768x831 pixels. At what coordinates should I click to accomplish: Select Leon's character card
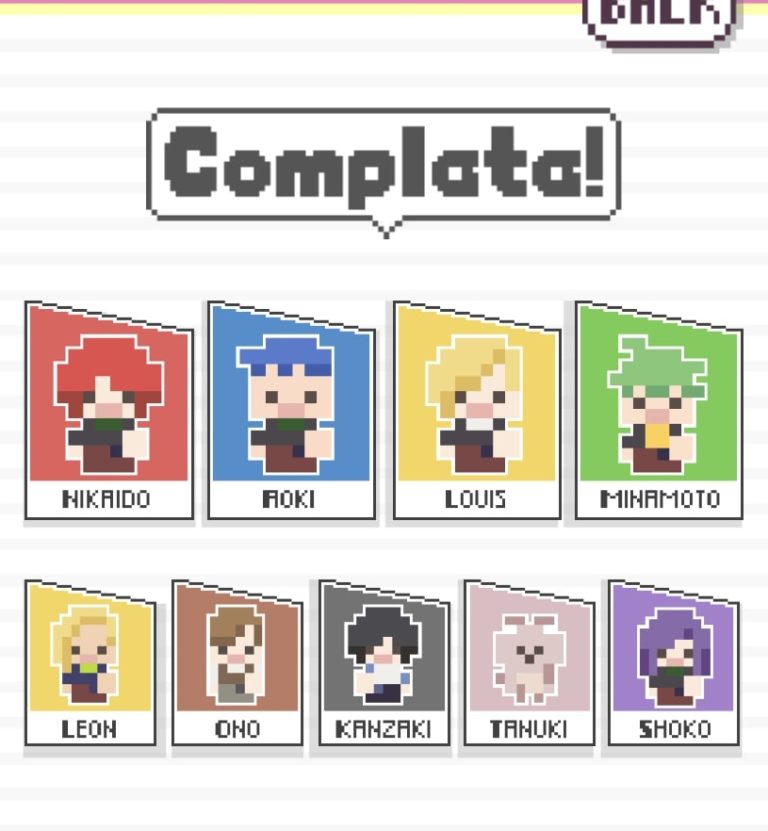click(90, 664)
